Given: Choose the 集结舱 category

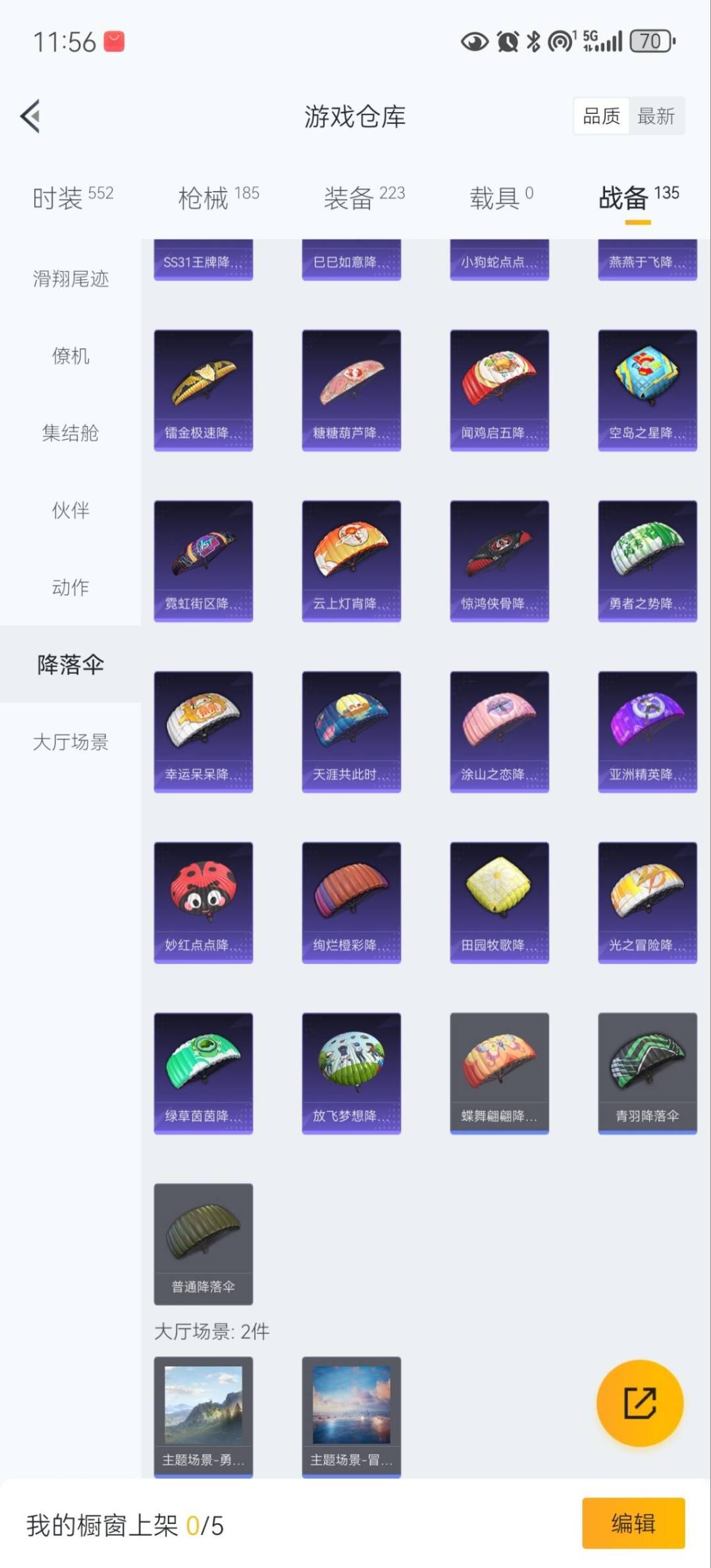Looking at the screenshot, I should 70,433.
